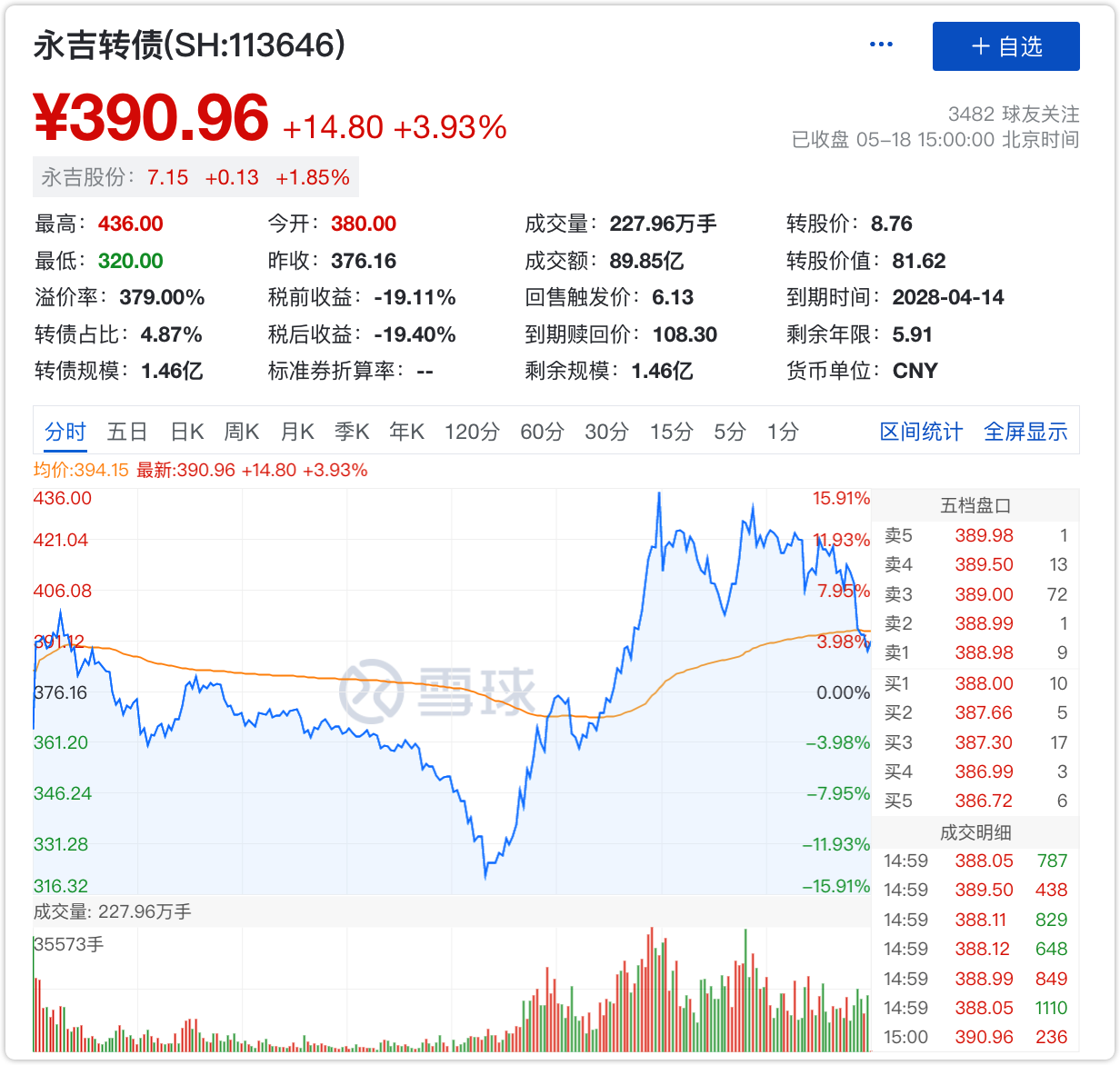Image resolution: width=1120 pixels, height=1065 pixels.
Task: Open the 永吉股份 underlying stock quote
Action: [196, 177]
